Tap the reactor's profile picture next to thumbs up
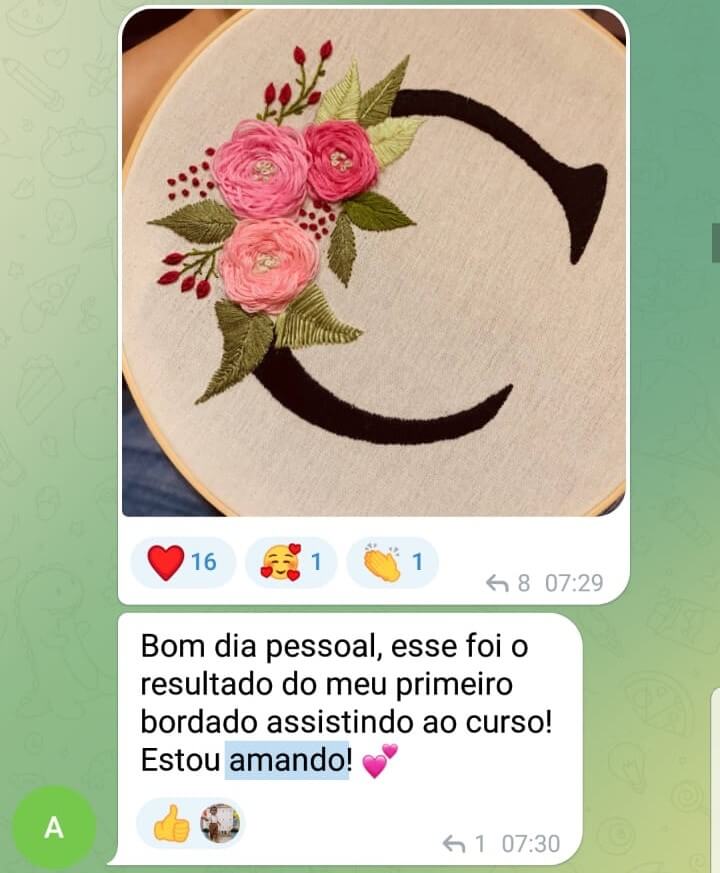The image size is (720, 873). click(x=220, y=824)
